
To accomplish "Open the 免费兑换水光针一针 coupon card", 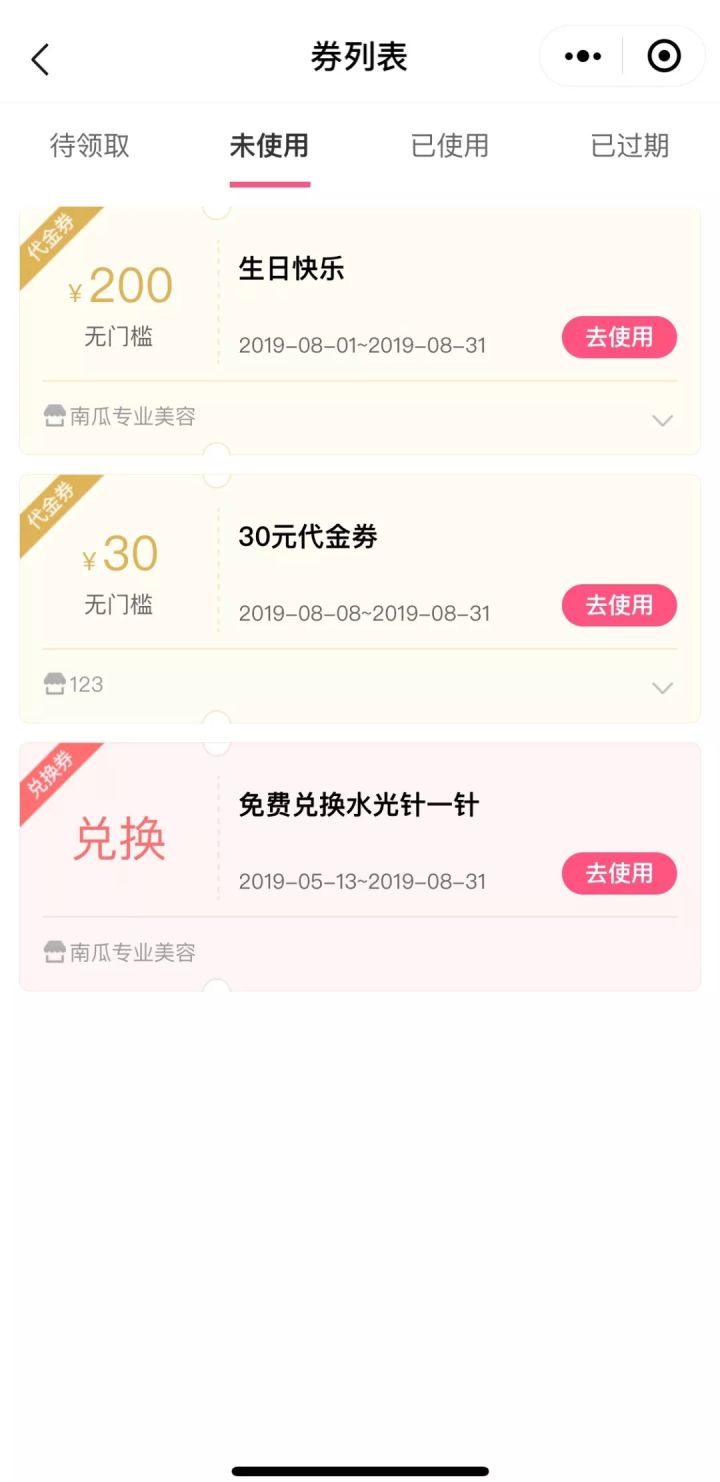I will tap(358, 806).
